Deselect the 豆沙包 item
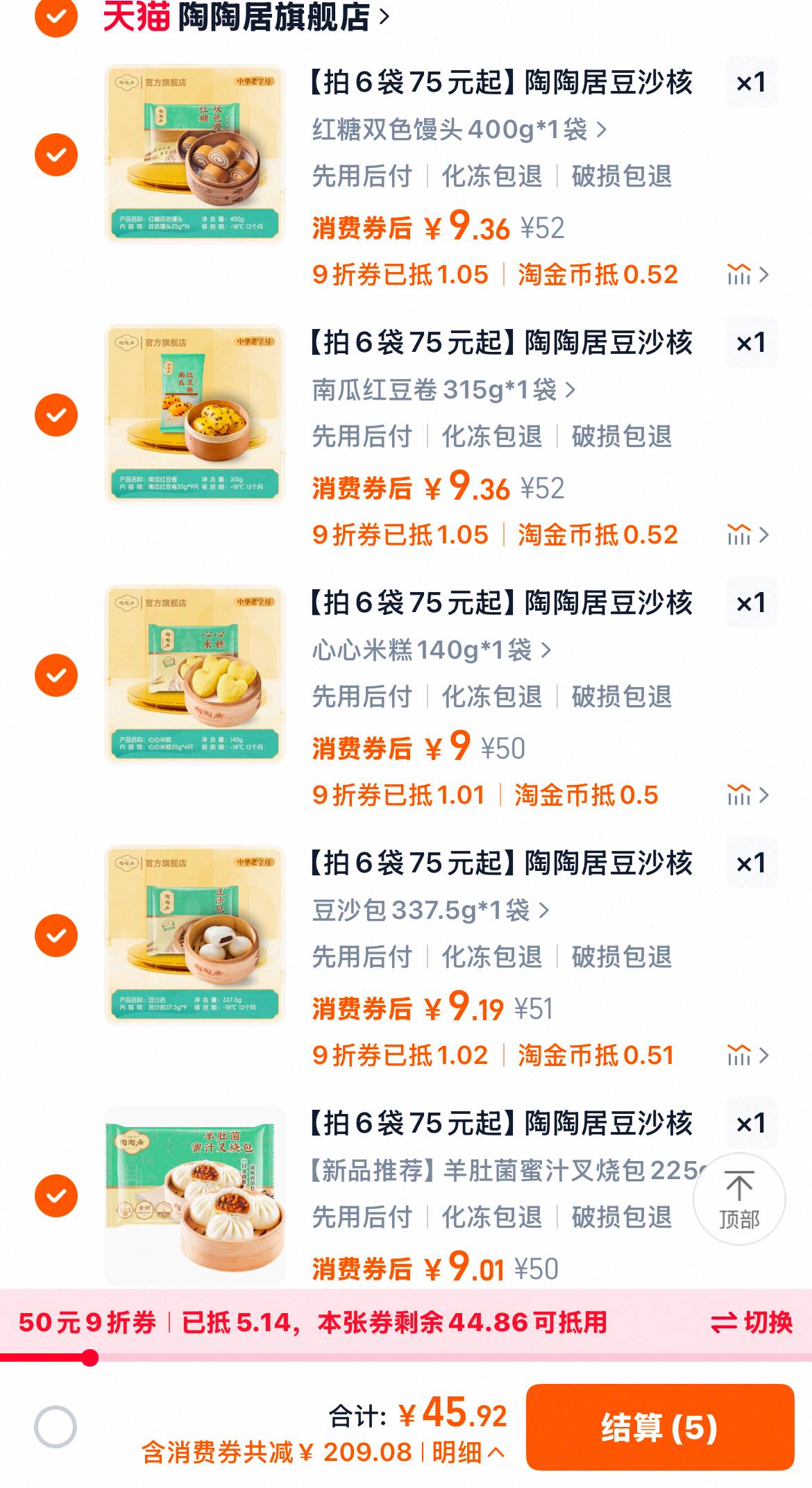 [x=56, y=935]
